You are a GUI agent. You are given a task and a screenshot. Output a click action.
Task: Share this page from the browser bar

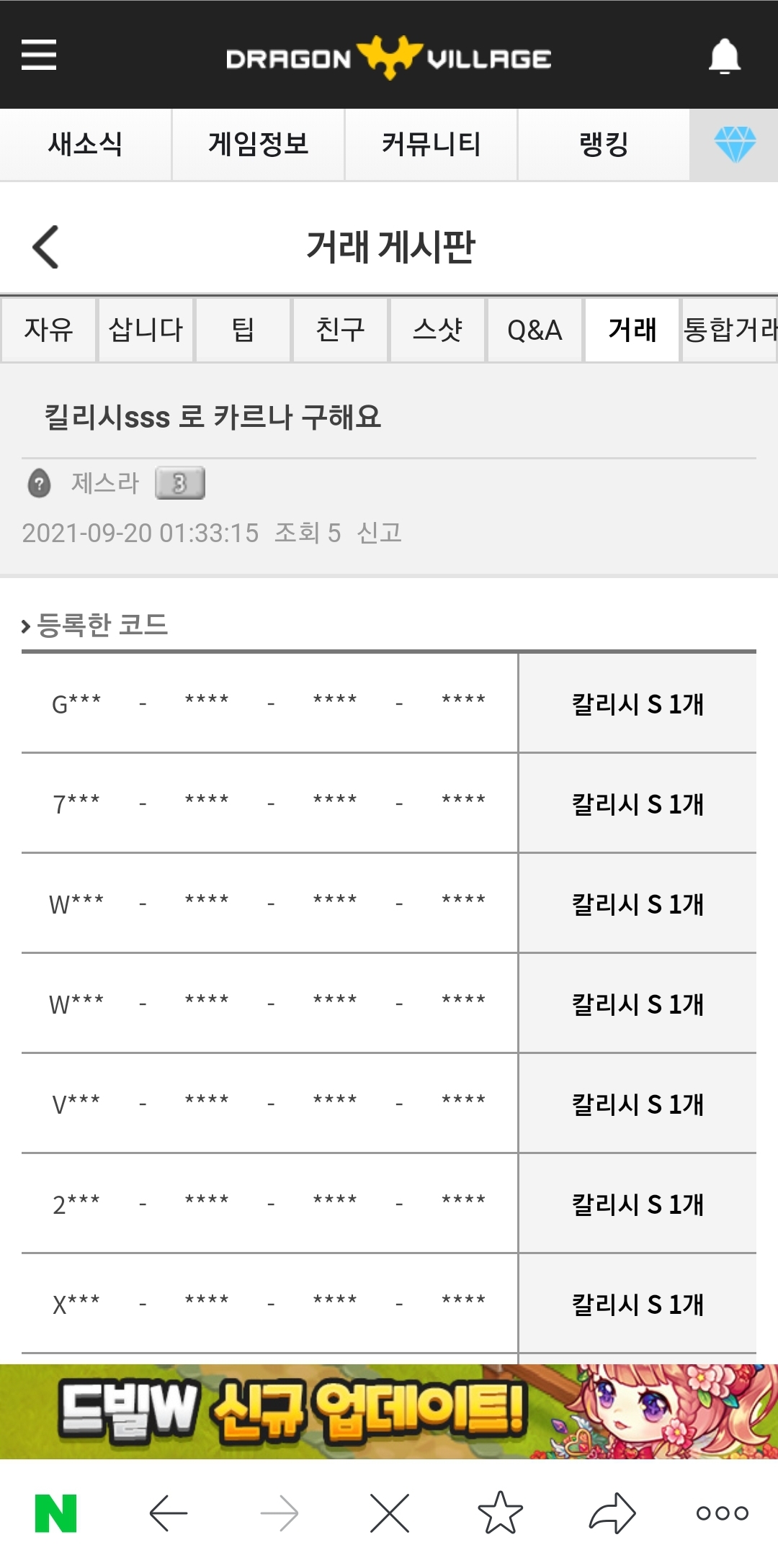(x=612, y=1513)
